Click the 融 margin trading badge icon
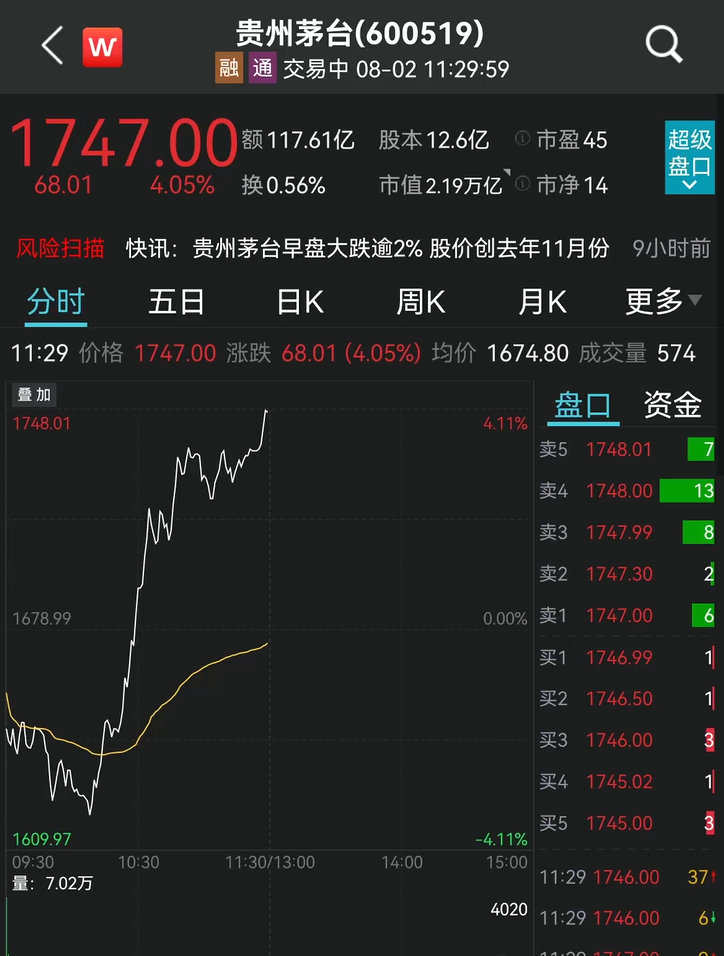Screen dimensions: 724x956 [x=228, y=70]
